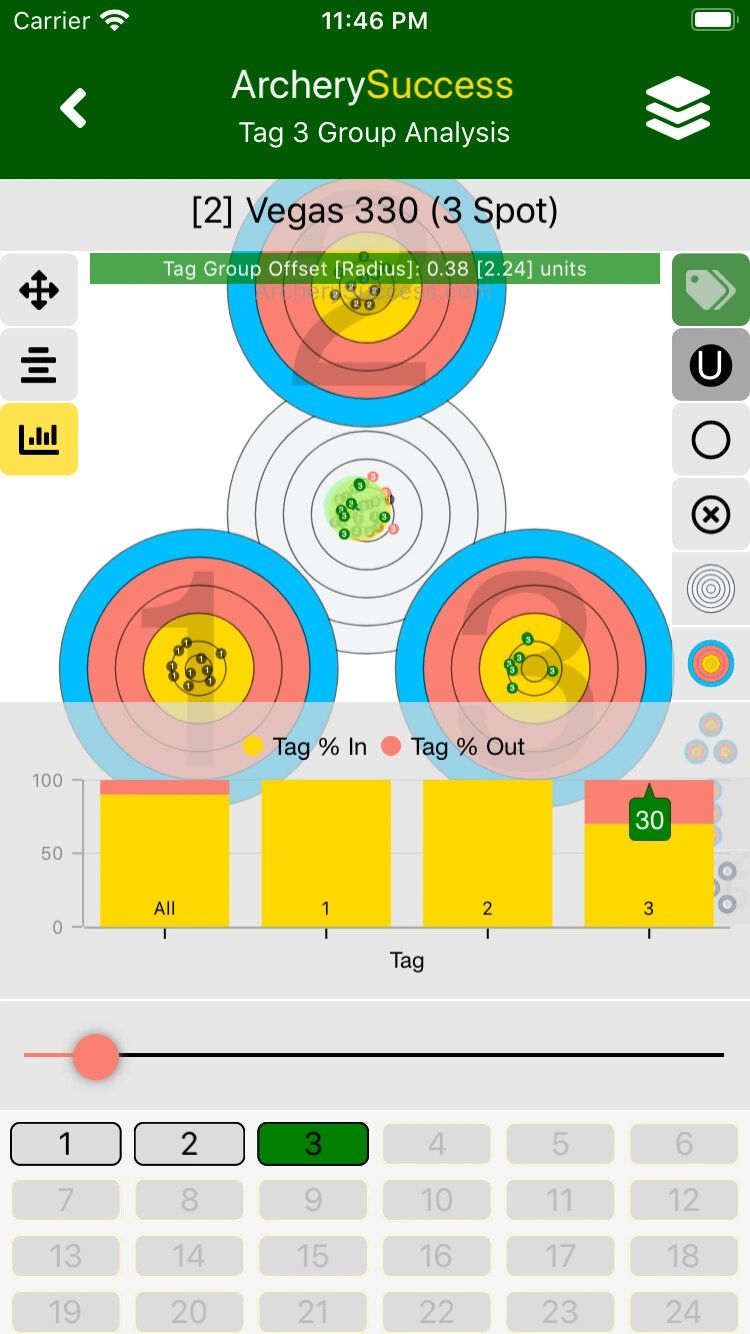
Task: Toggle the bar chart button
Action: point(39,438)
